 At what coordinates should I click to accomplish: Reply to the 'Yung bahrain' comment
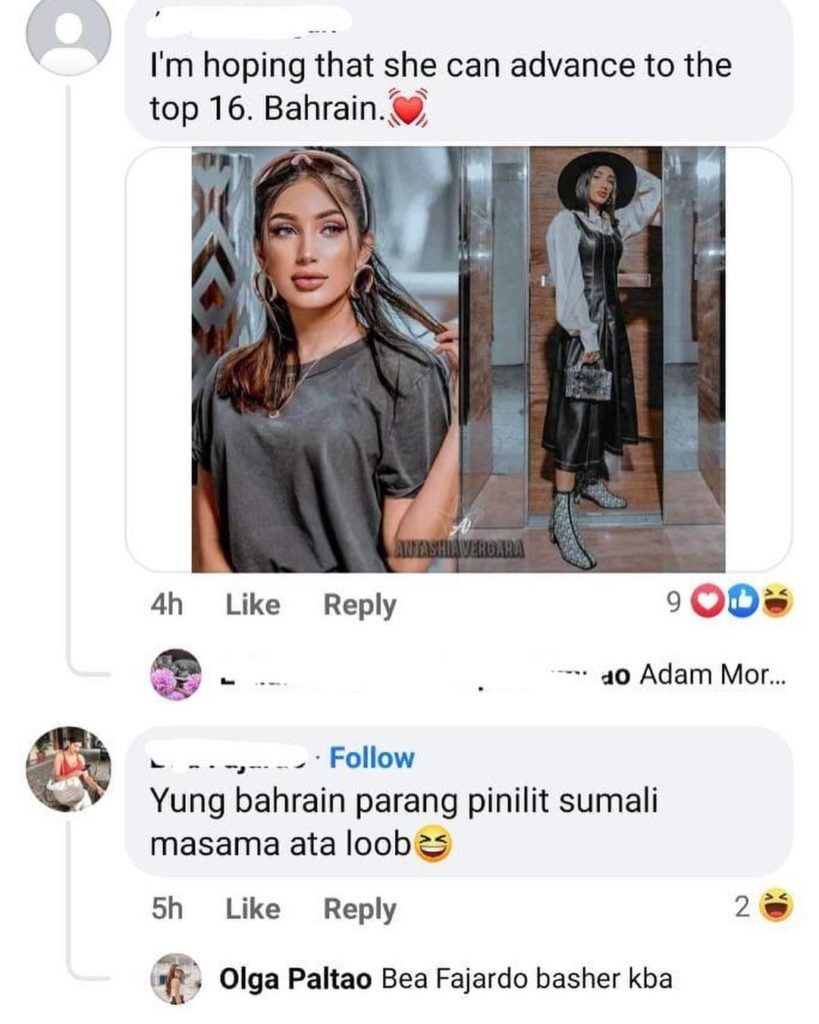coord(359,909)
